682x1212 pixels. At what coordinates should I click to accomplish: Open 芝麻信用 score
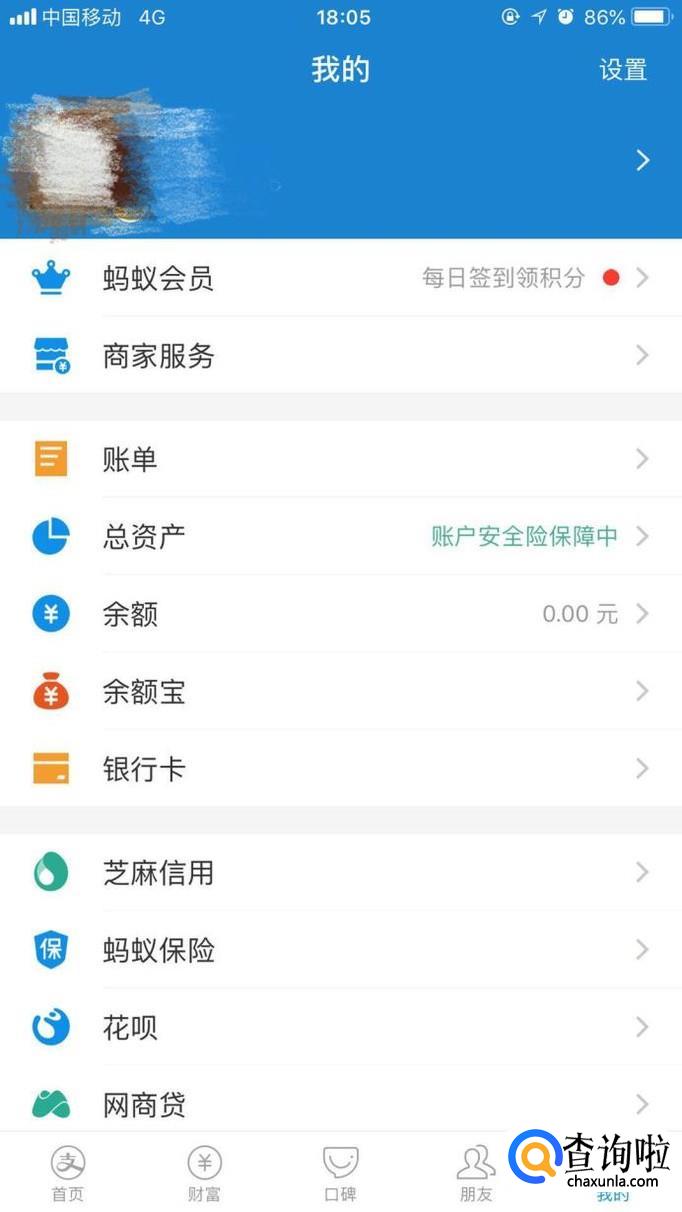pyautogui.click(x=340, y=873)
